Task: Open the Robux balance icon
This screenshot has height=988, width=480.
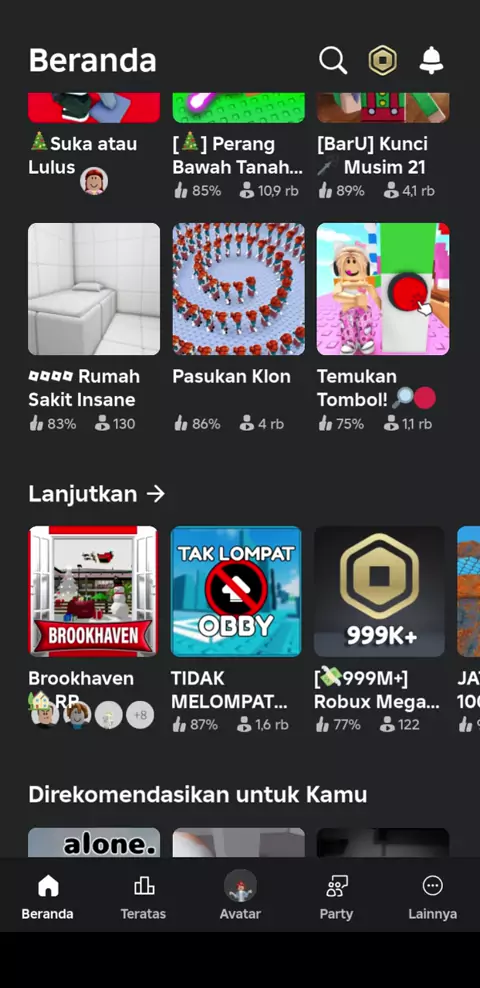Action: coord(382,60)
